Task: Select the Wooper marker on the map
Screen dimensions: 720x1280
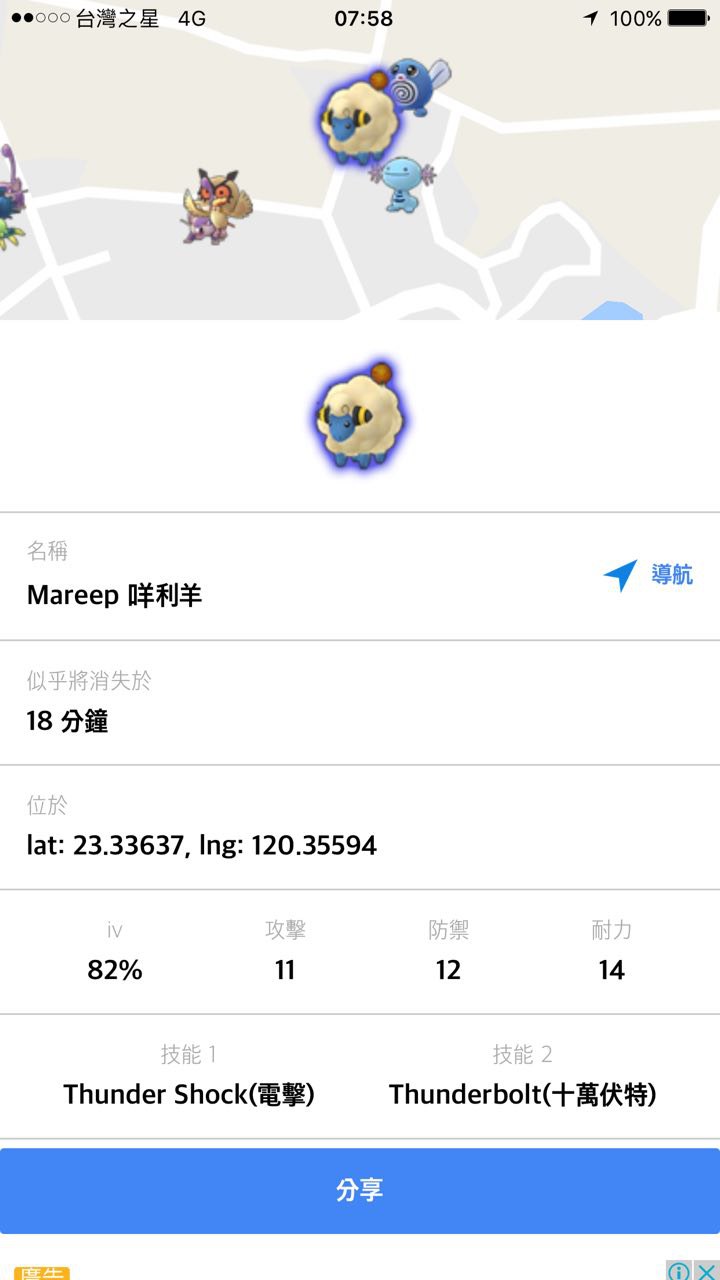Action: 404,182
